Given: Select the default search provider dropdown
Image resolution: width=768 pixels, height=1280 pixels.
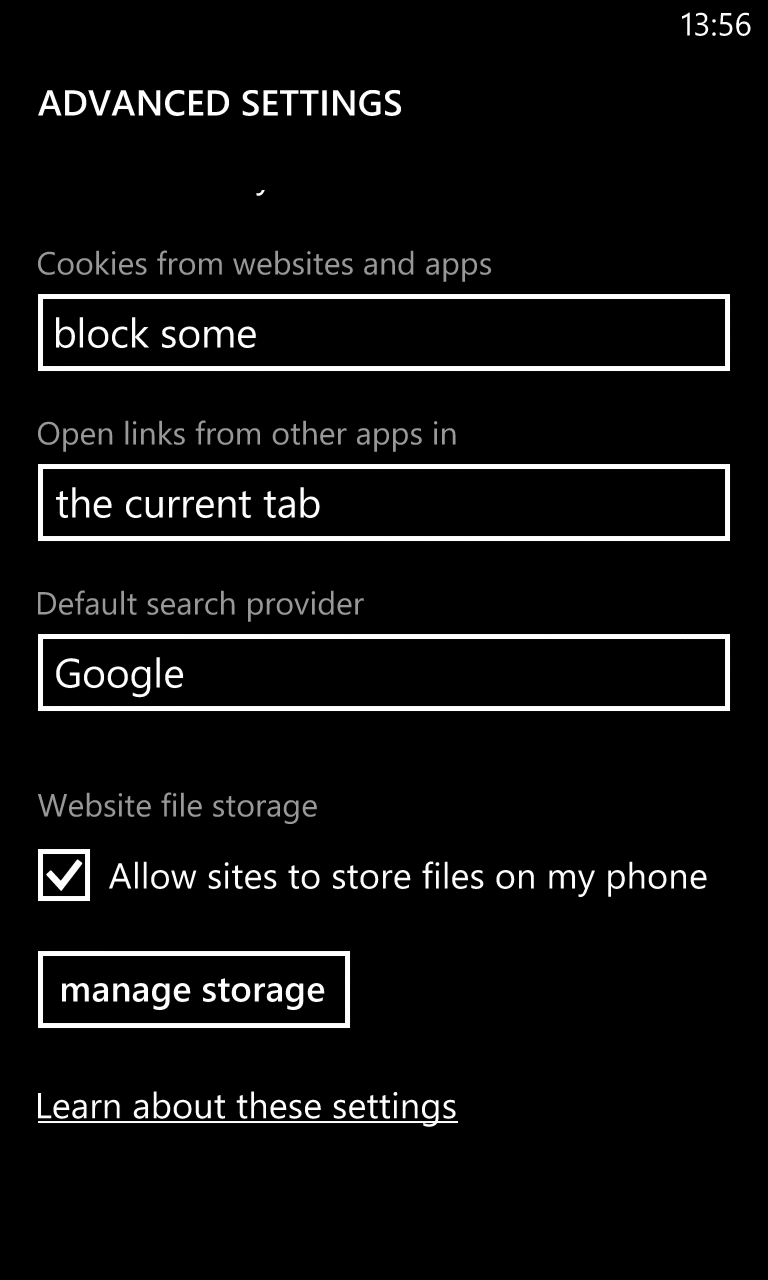Looking at the screenshot, I should pyautogui.click(x=384, y=673).
